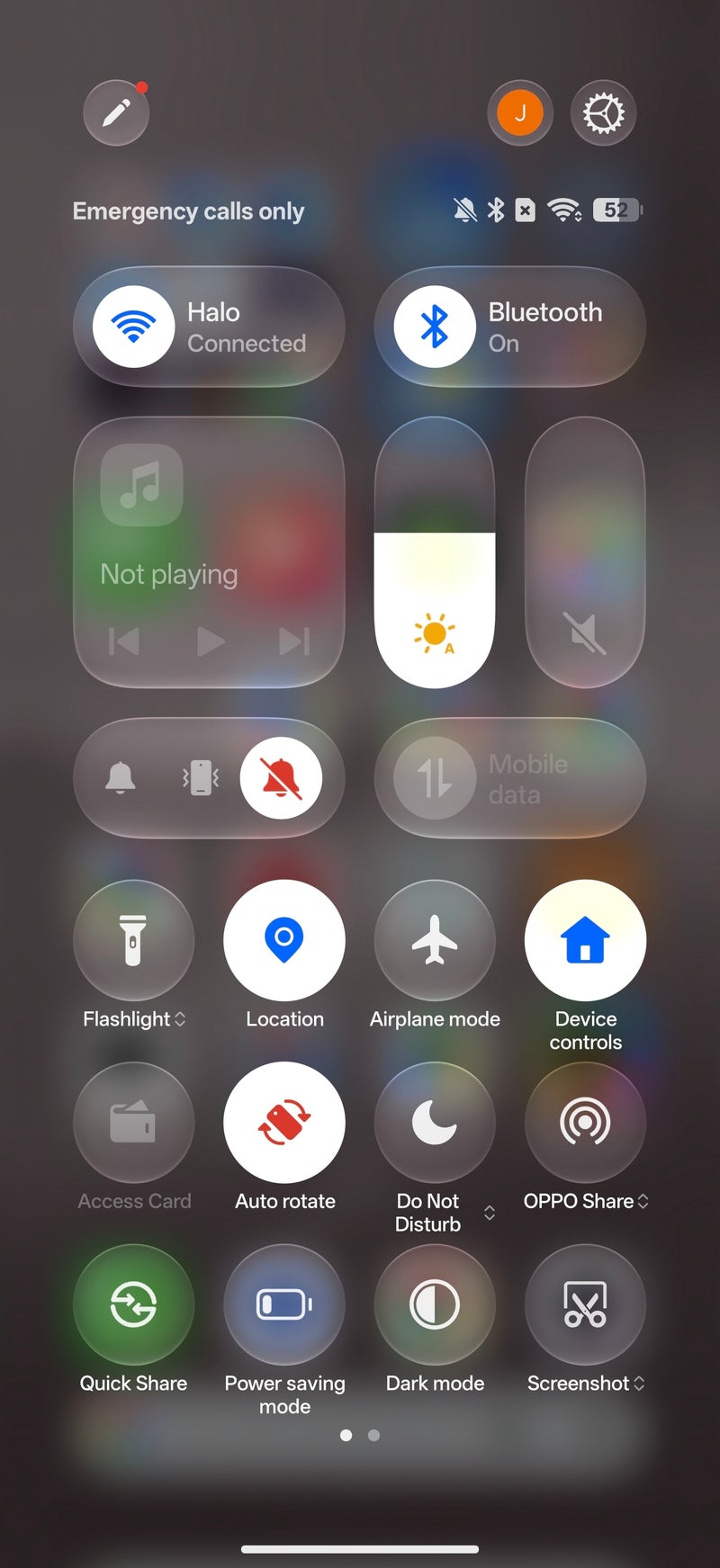720x1568 pixels.
Task: Select vibrate sound mode
Action: tap(201, 777)
